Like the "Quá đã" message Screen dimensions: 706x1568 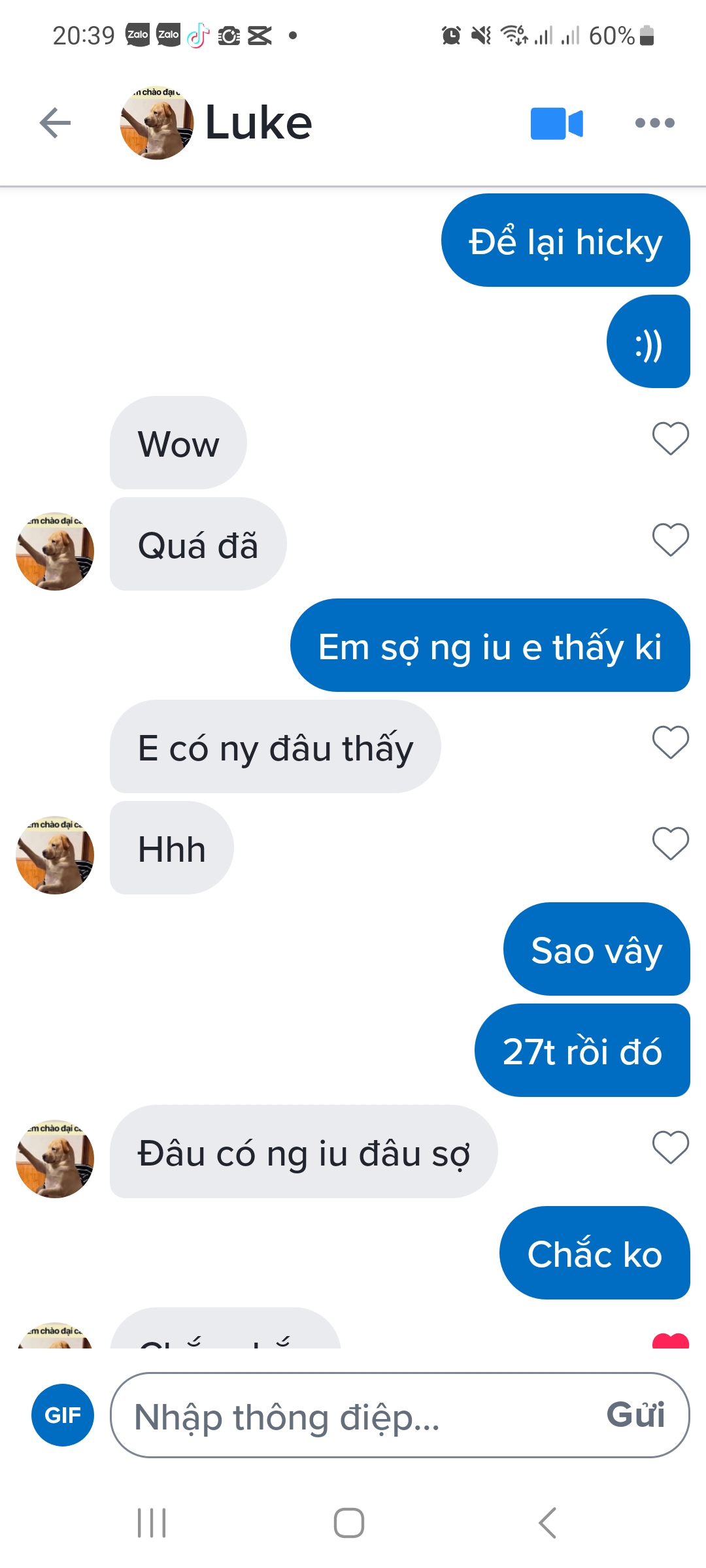670,540
